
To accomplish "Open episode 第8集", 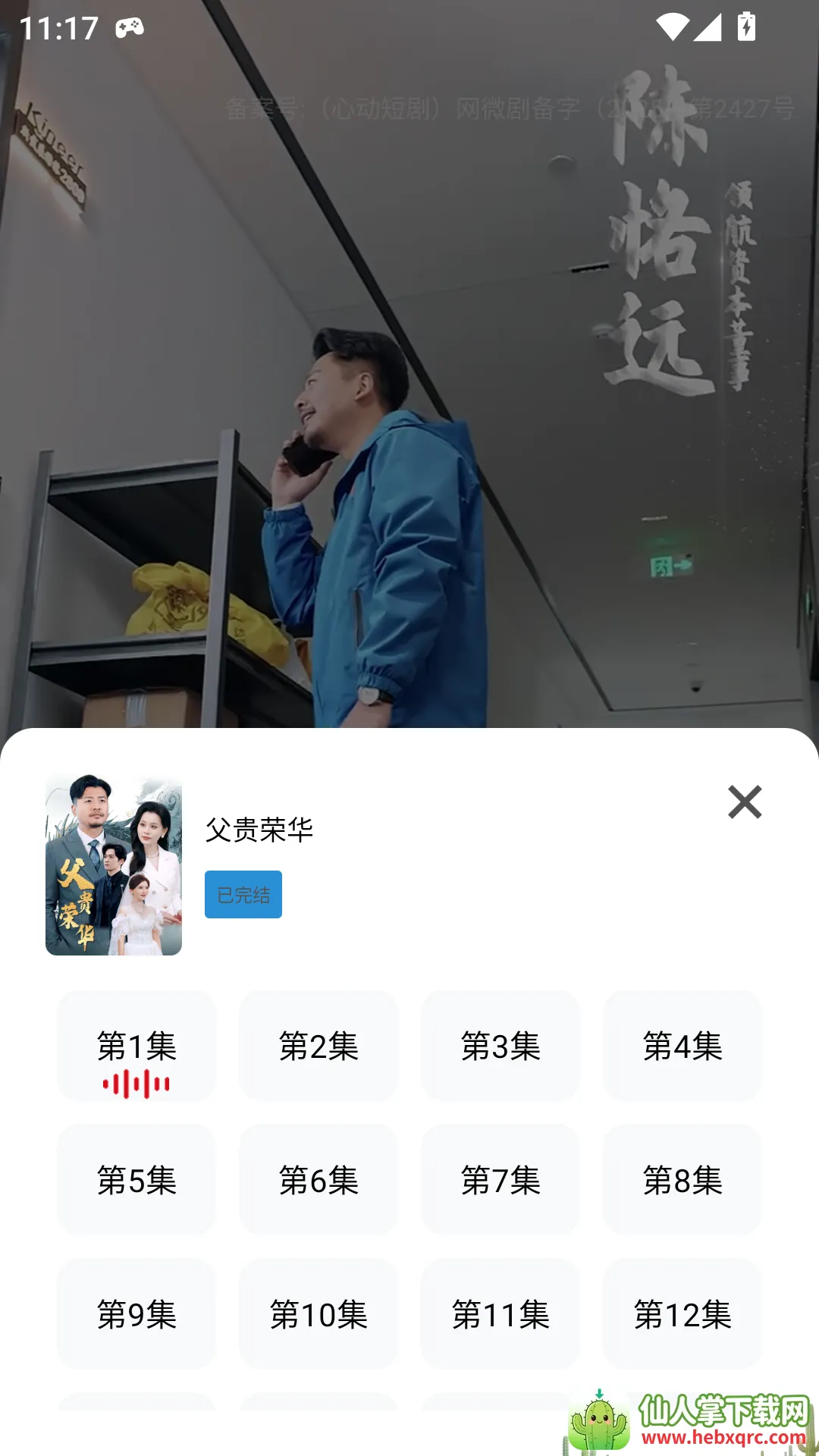I will pos(682,1181).
